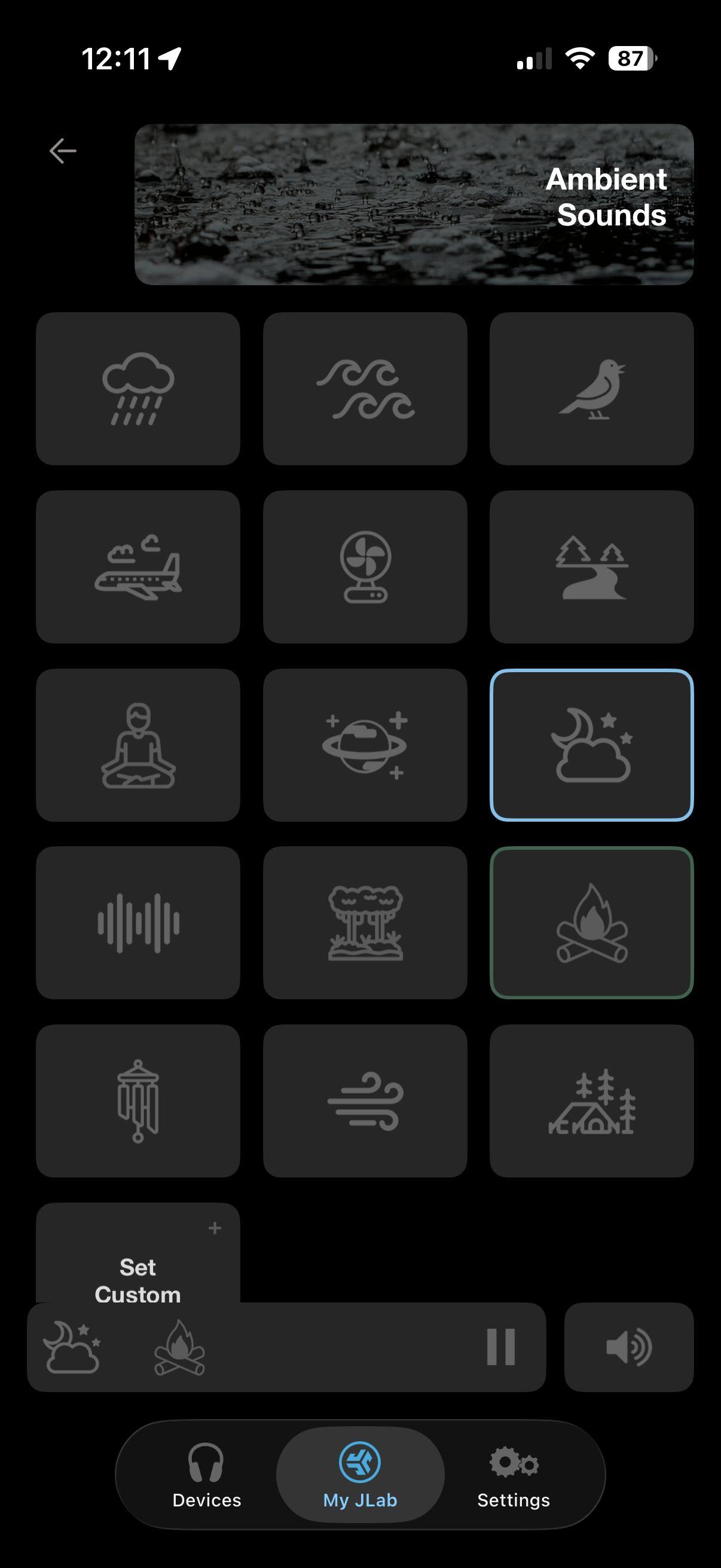721x1568 pixels.
Task: Select the white noise waveform tile
Action: (x=138, y=923)
